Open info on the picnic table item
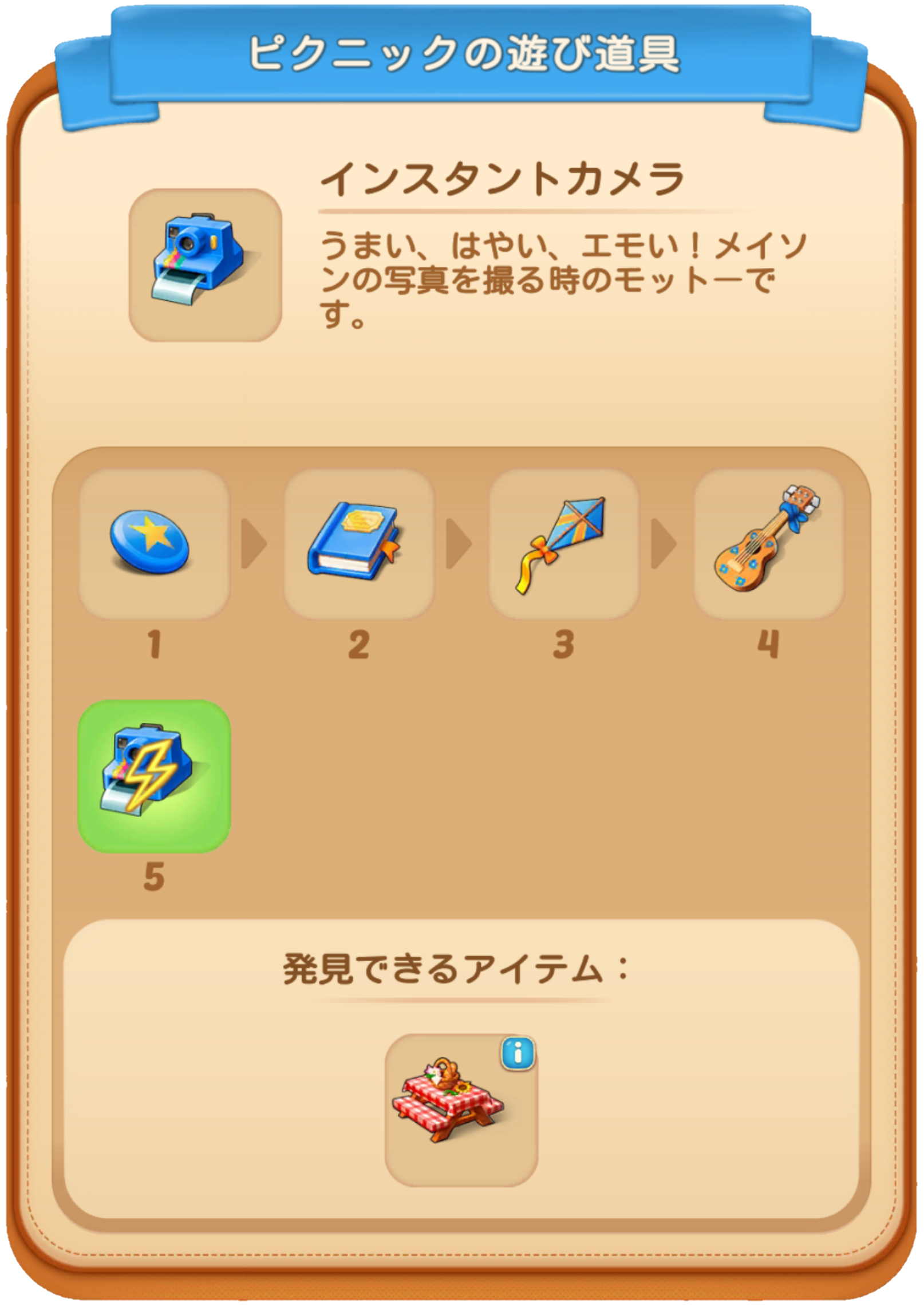 (x=518, y=1052)
